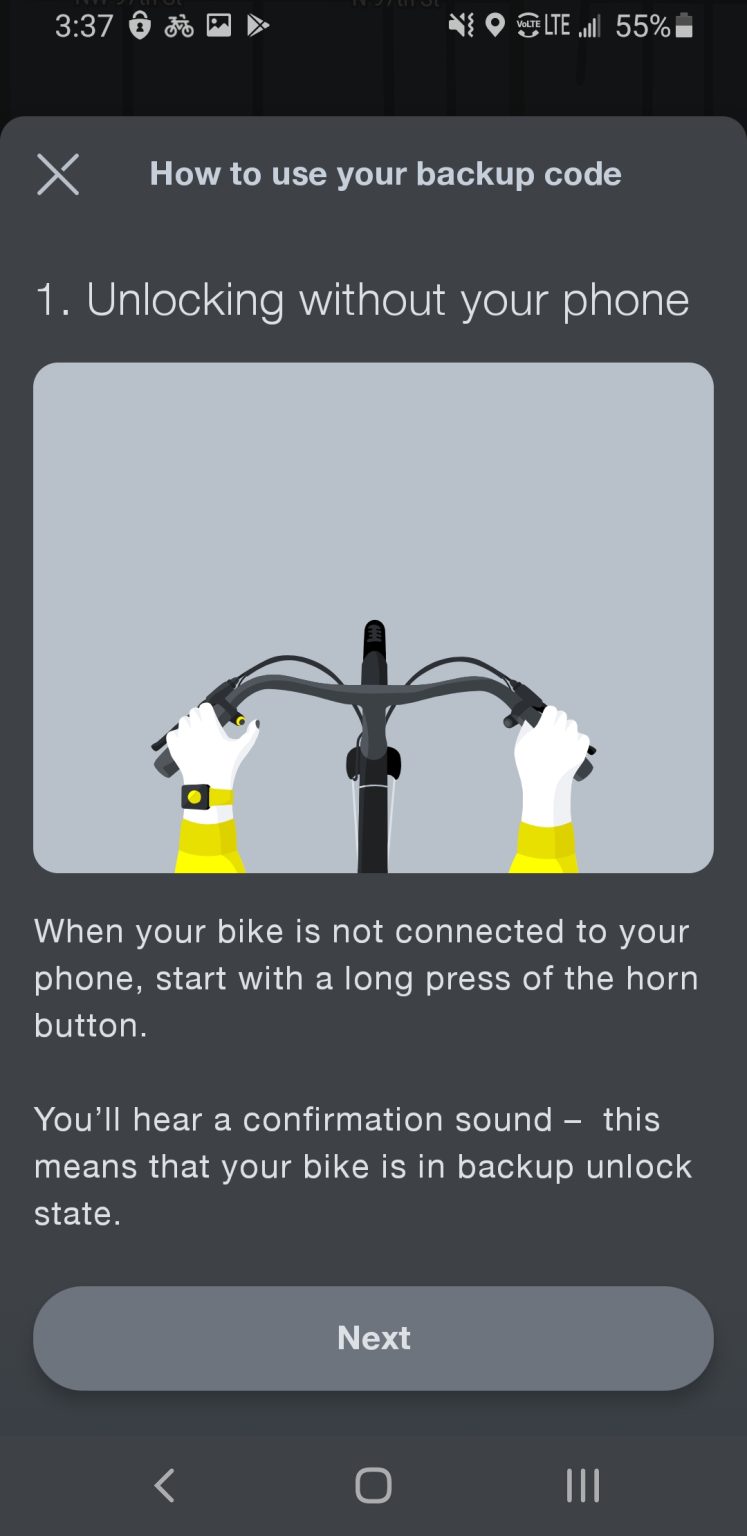Open the recent apps view
The height and width of the screenshot is (1536, 747).
point(582,1485)
